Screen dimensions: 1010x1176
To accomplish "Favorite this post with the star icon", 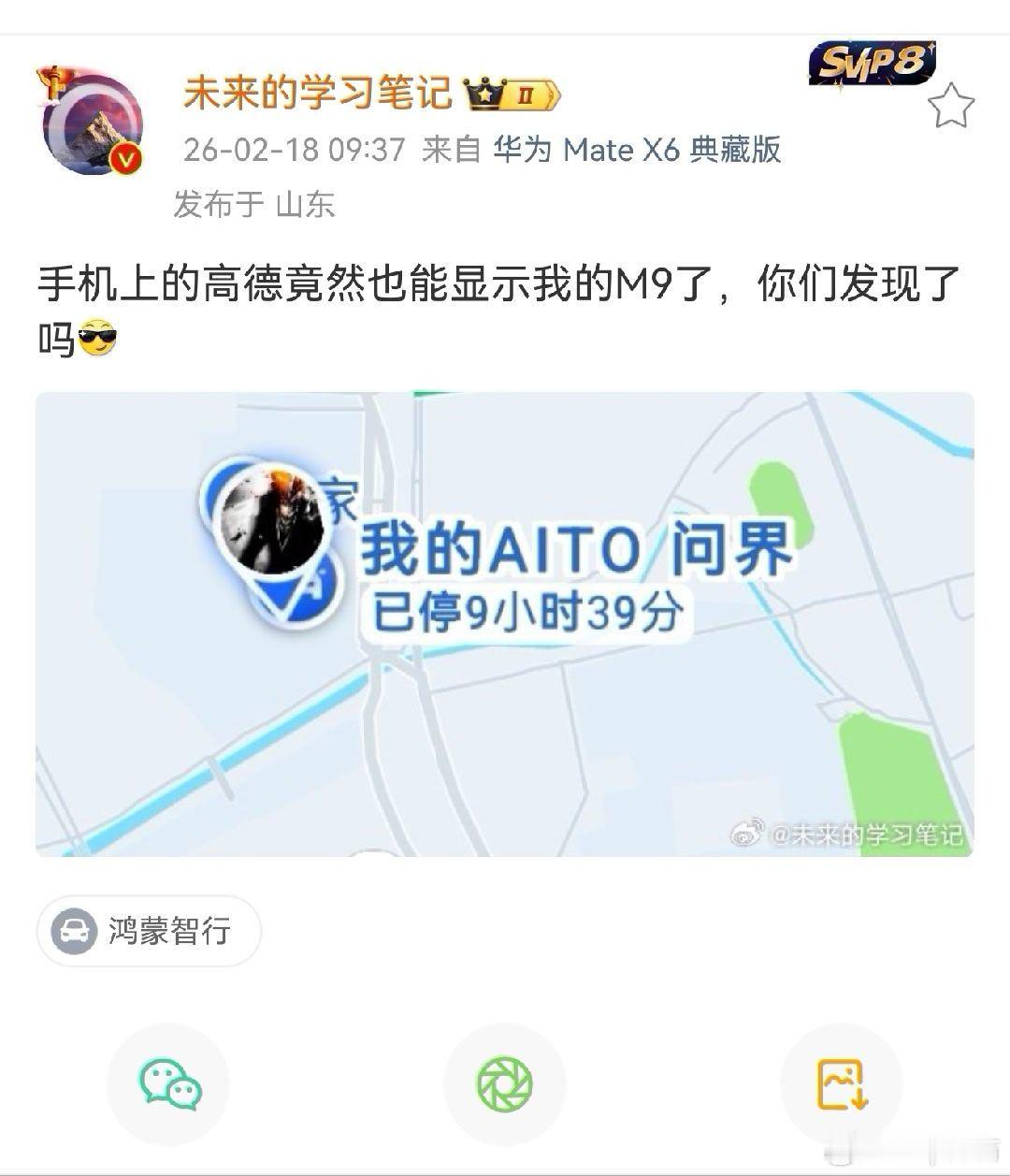I will point(951,106).
